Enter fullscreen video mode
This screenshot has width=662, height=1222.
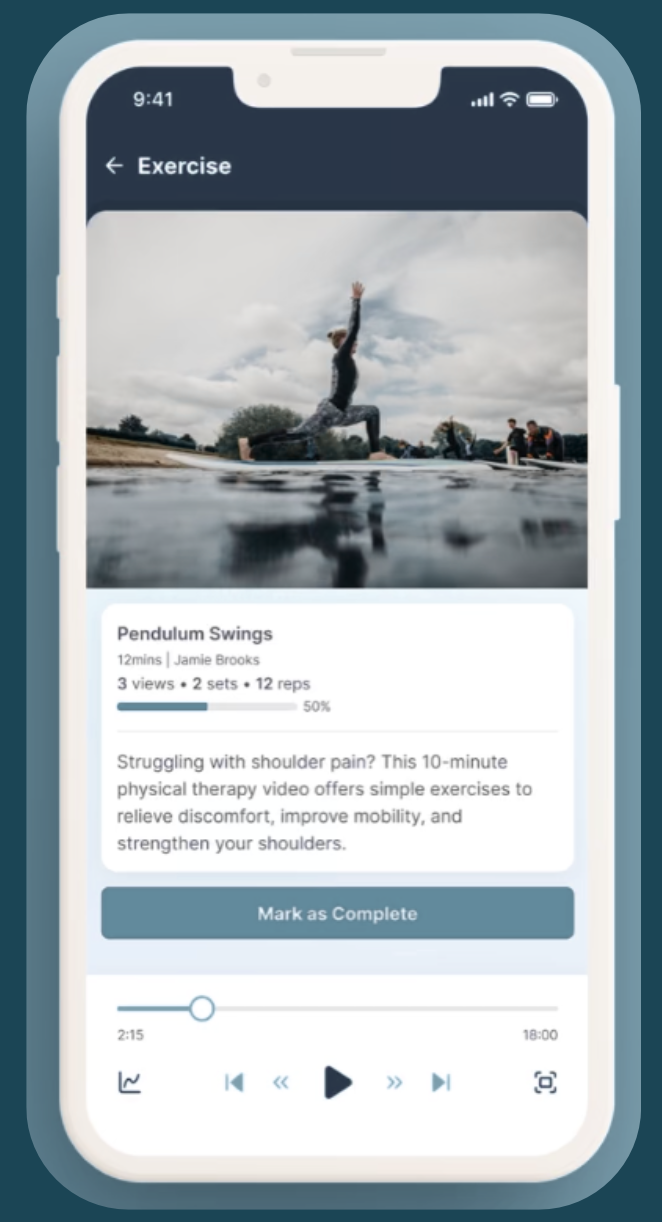(545, 1082)
